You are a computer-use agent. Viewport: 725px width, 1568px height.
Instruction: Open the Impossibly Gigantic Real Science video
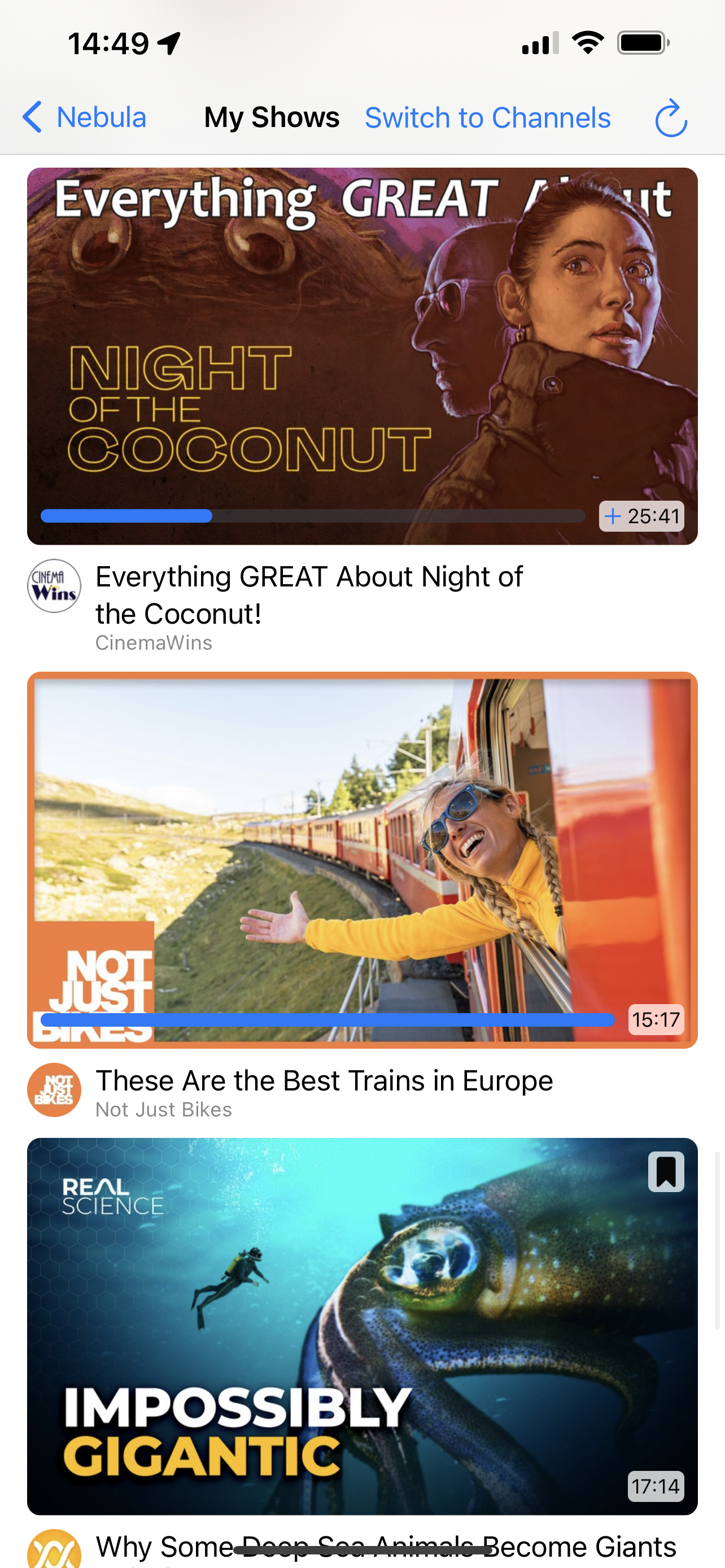click(x=361, y=1326)
